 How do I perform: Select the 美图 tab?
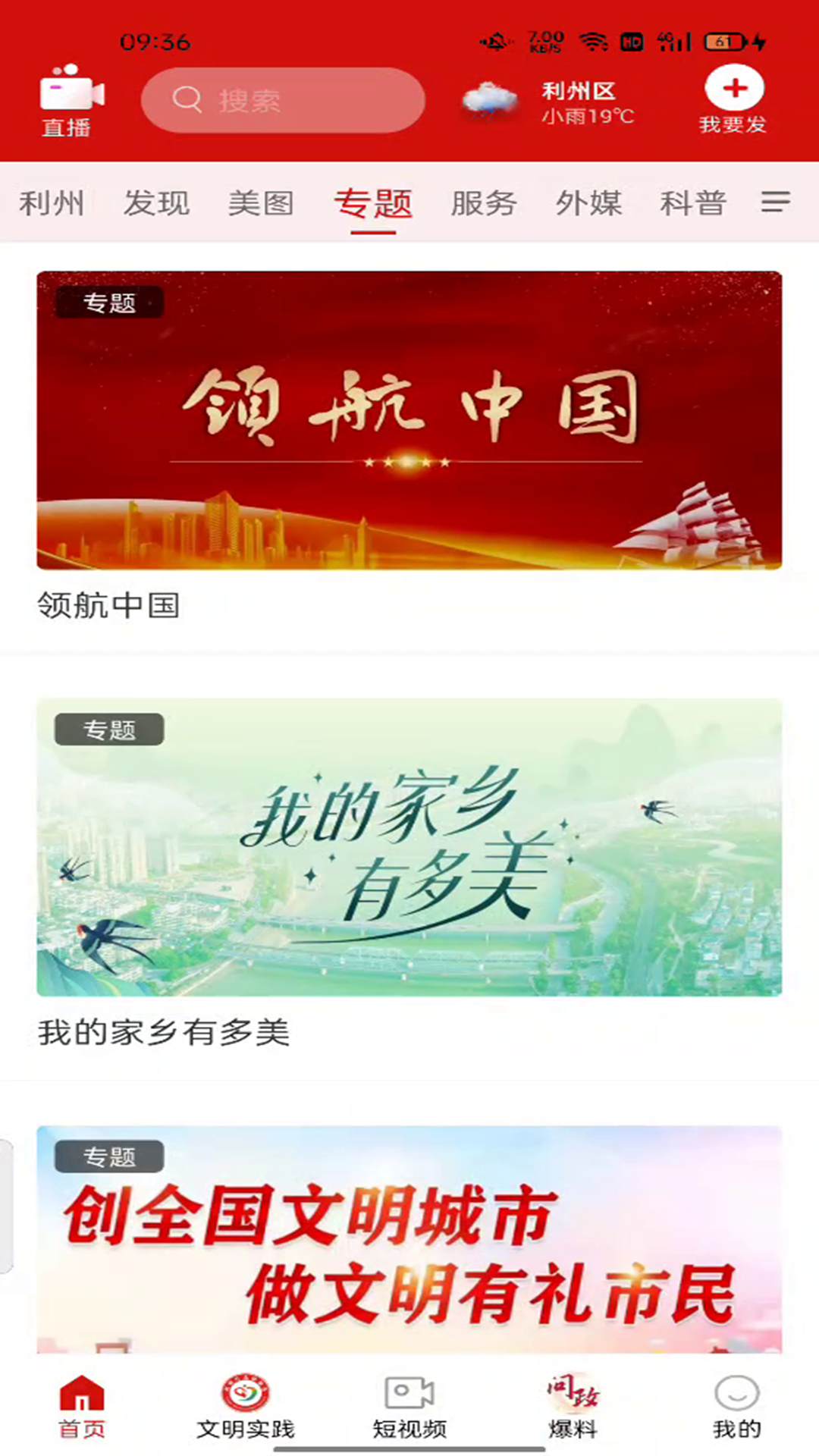point(261,203)
